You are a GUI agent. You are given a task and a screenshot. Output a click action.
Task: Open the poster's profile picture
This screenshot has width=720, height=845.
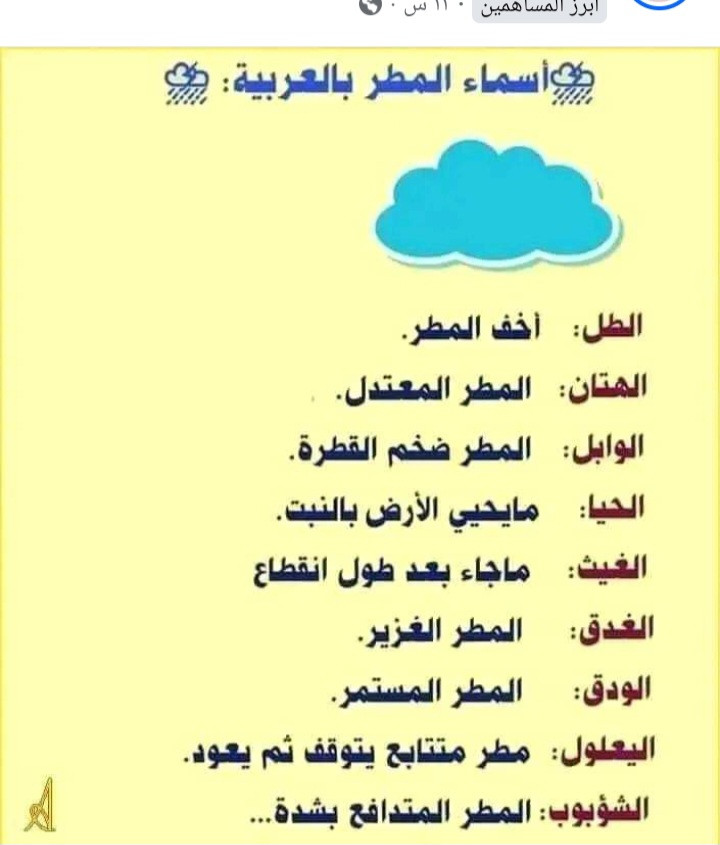point(662,4)
